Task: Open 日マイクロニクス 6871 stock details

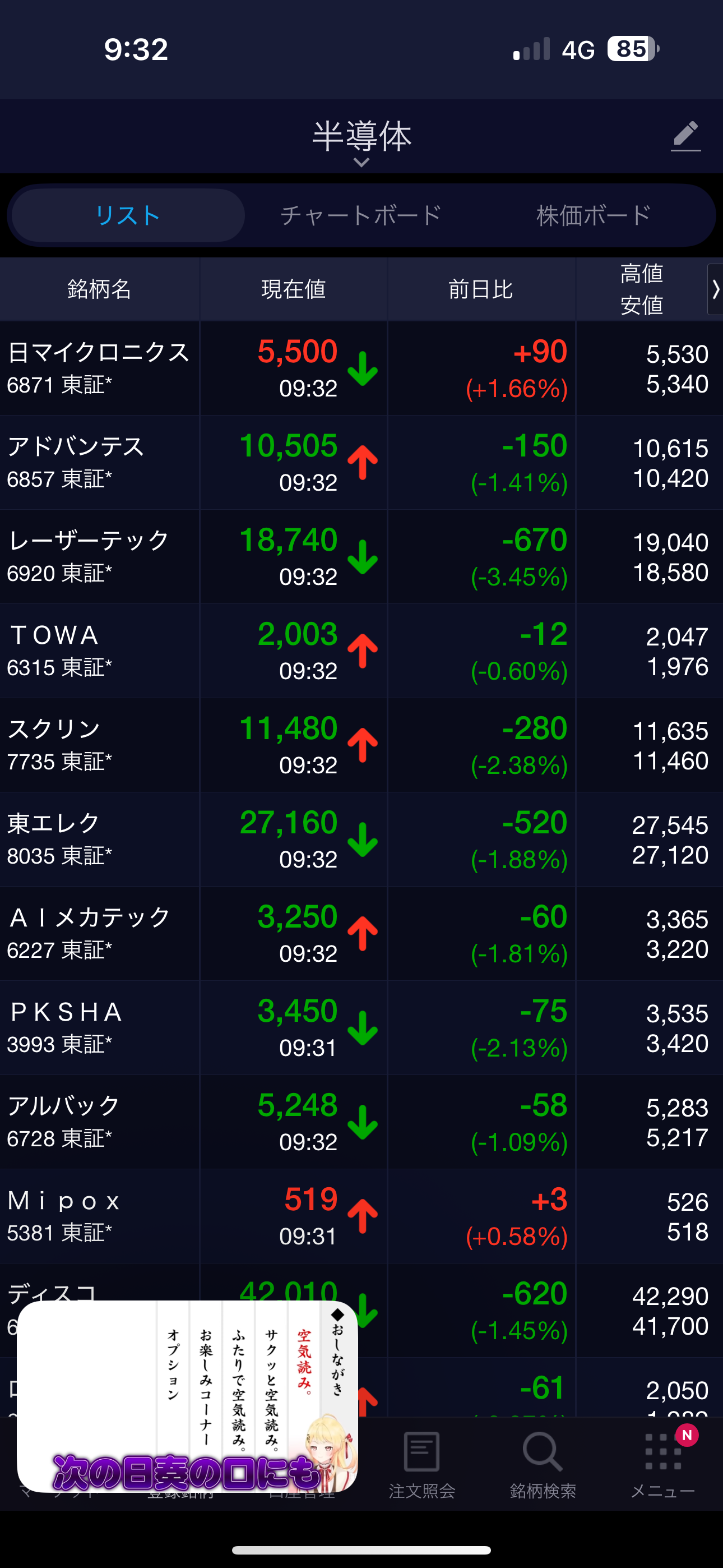Action: pyautogui.click(x=361, y=368)
